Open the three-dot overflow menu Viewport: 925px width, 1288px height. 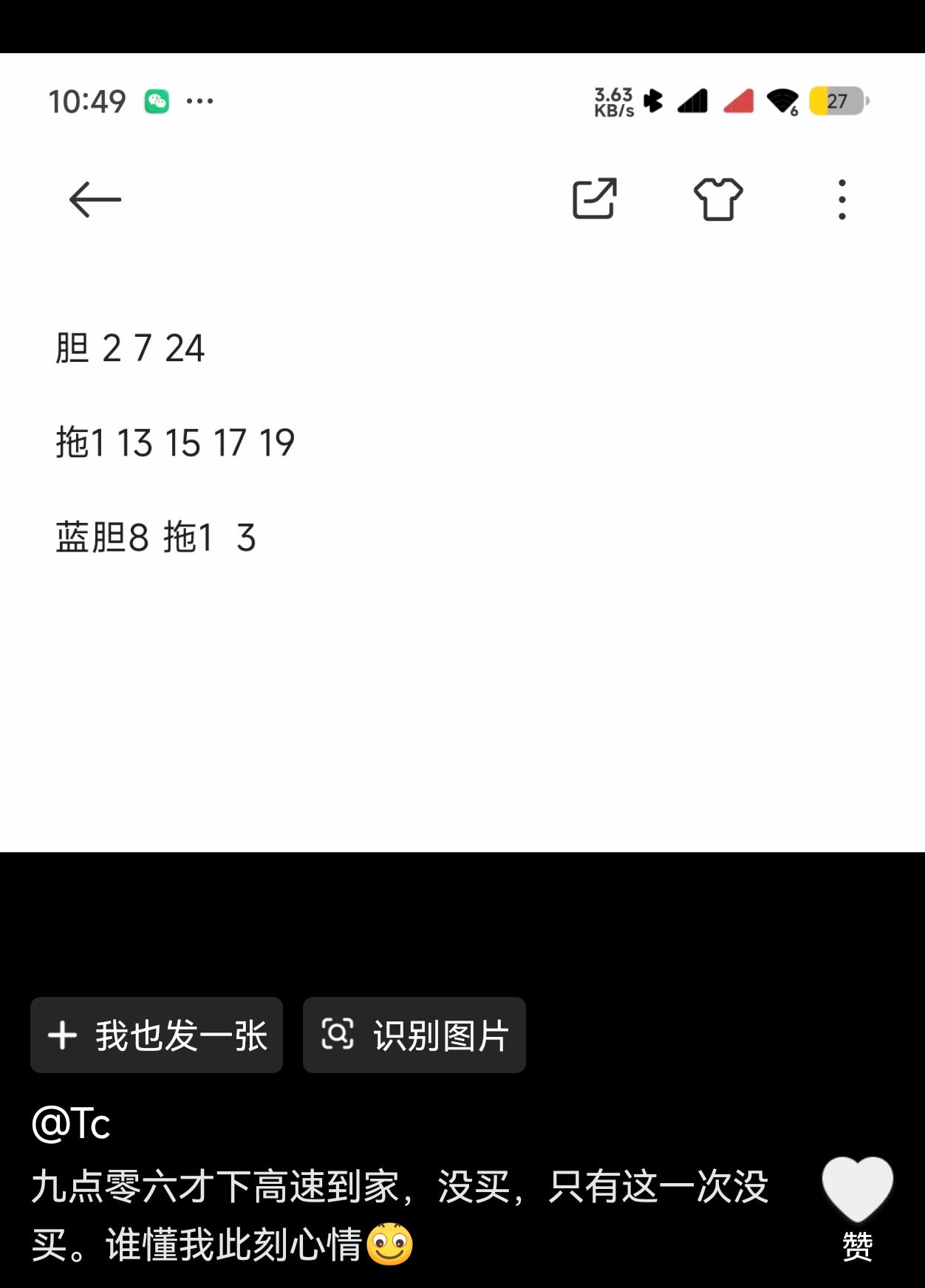[x=841, y=199]
